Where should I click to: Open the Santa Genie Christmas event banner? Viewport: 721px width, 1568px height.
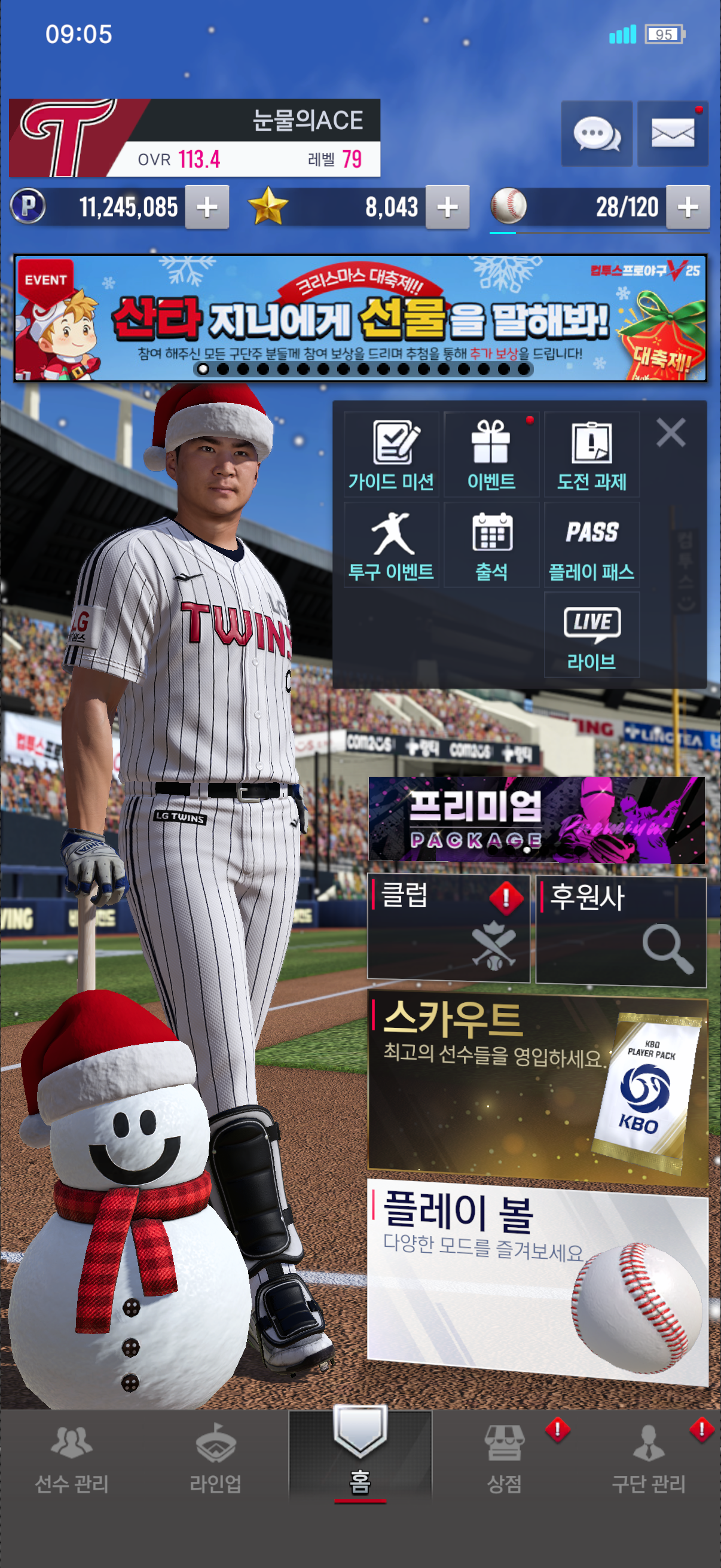[x=360, y=318]
